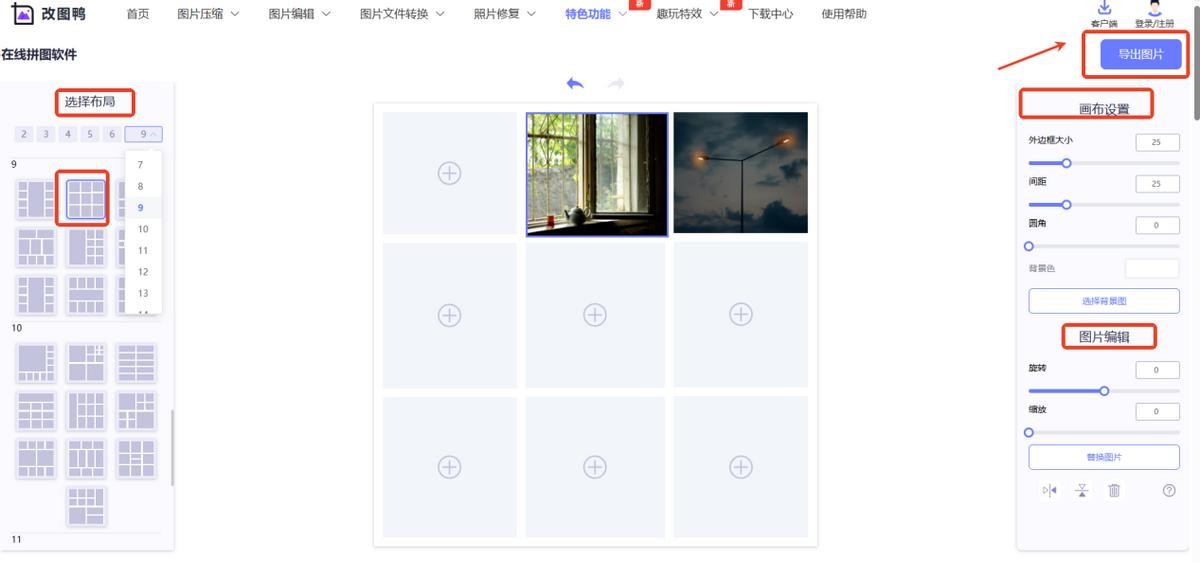Screen dimensions: 1200x563
Task: Add an image to the top-left empty cell
Action: coord(449,173)
